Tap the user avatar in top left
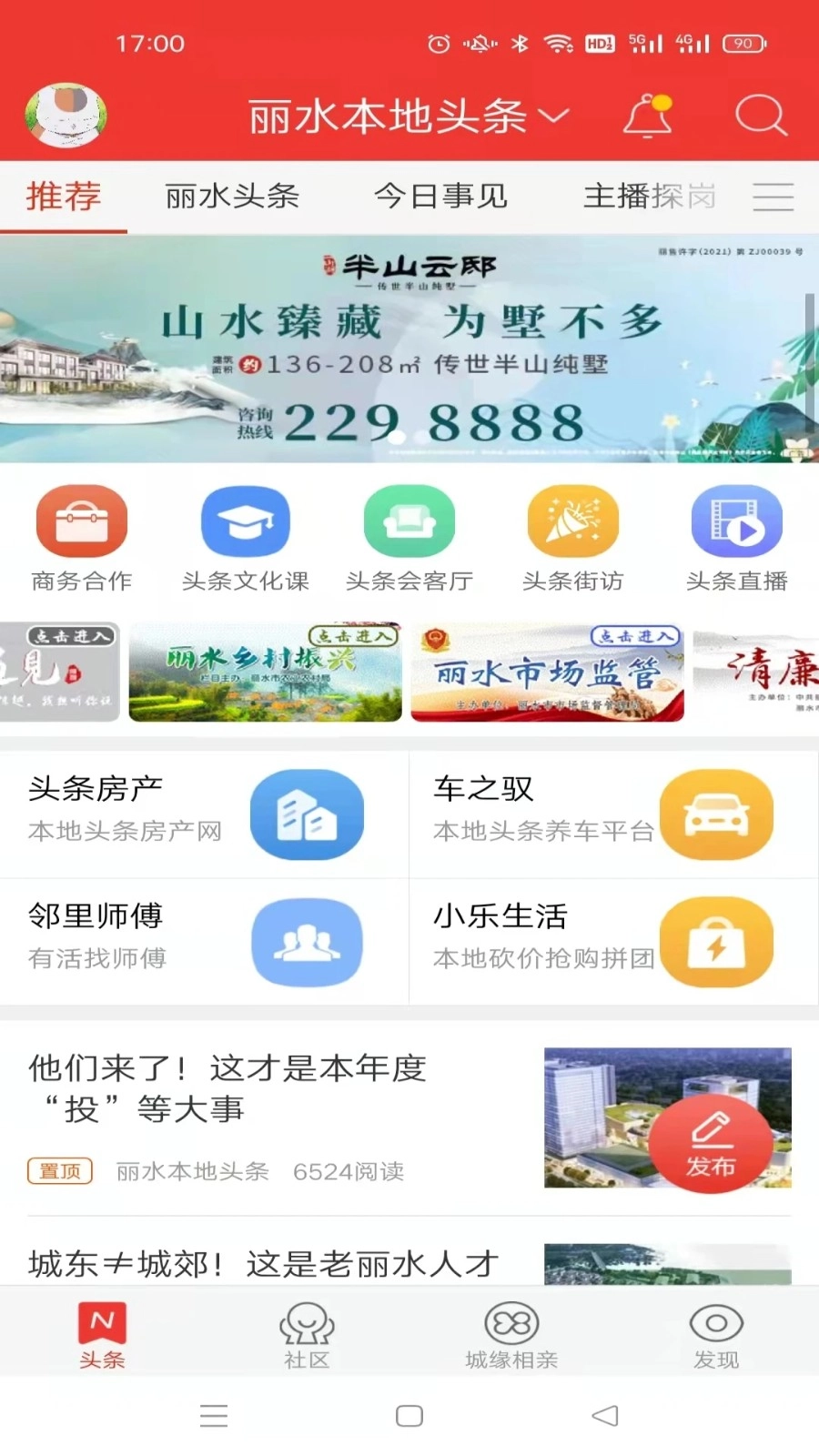This screenshot has width=819, height=1456. coord(66,116)
